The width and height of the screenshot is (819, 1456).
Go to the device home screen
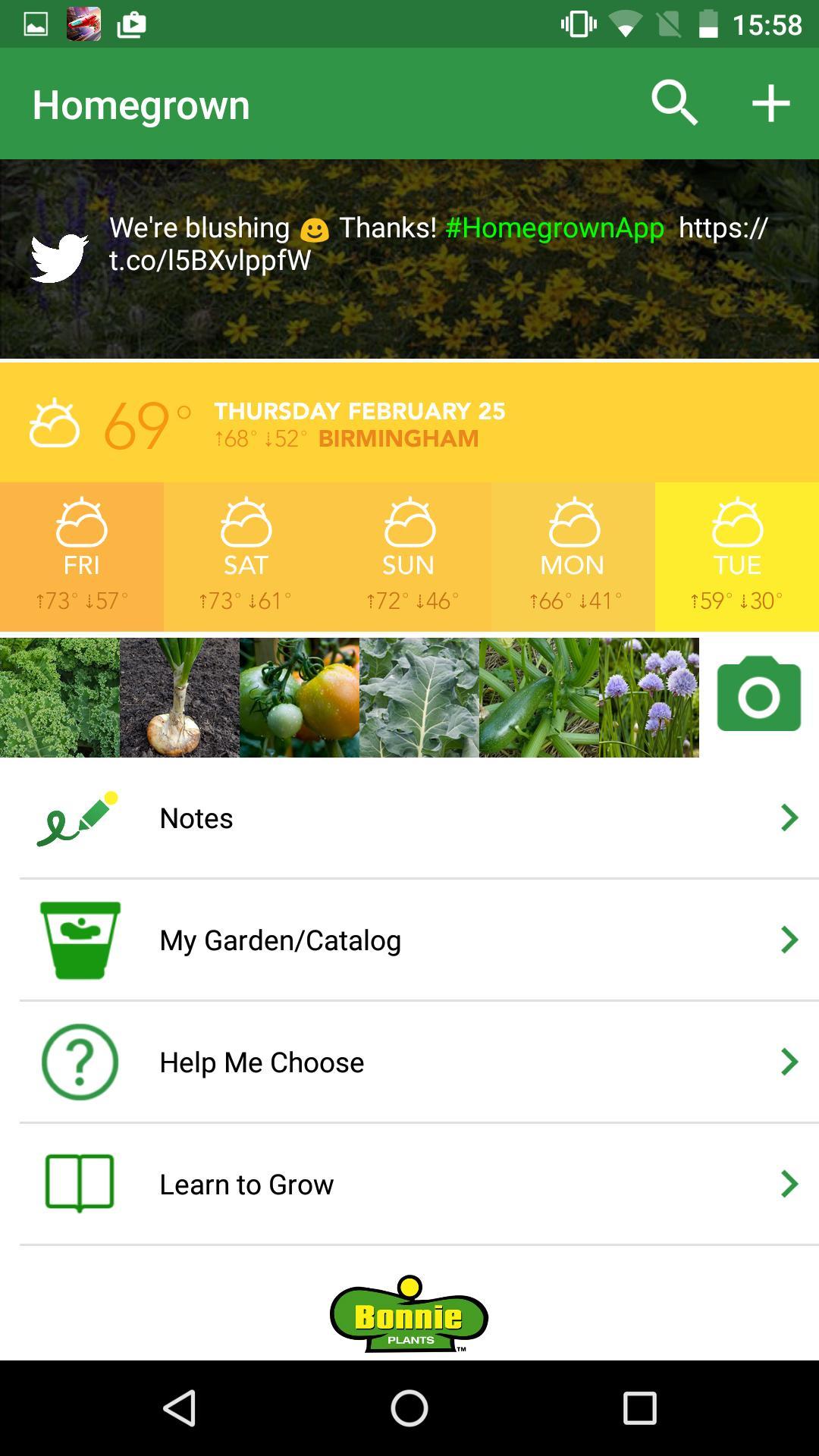(409, 1408)
